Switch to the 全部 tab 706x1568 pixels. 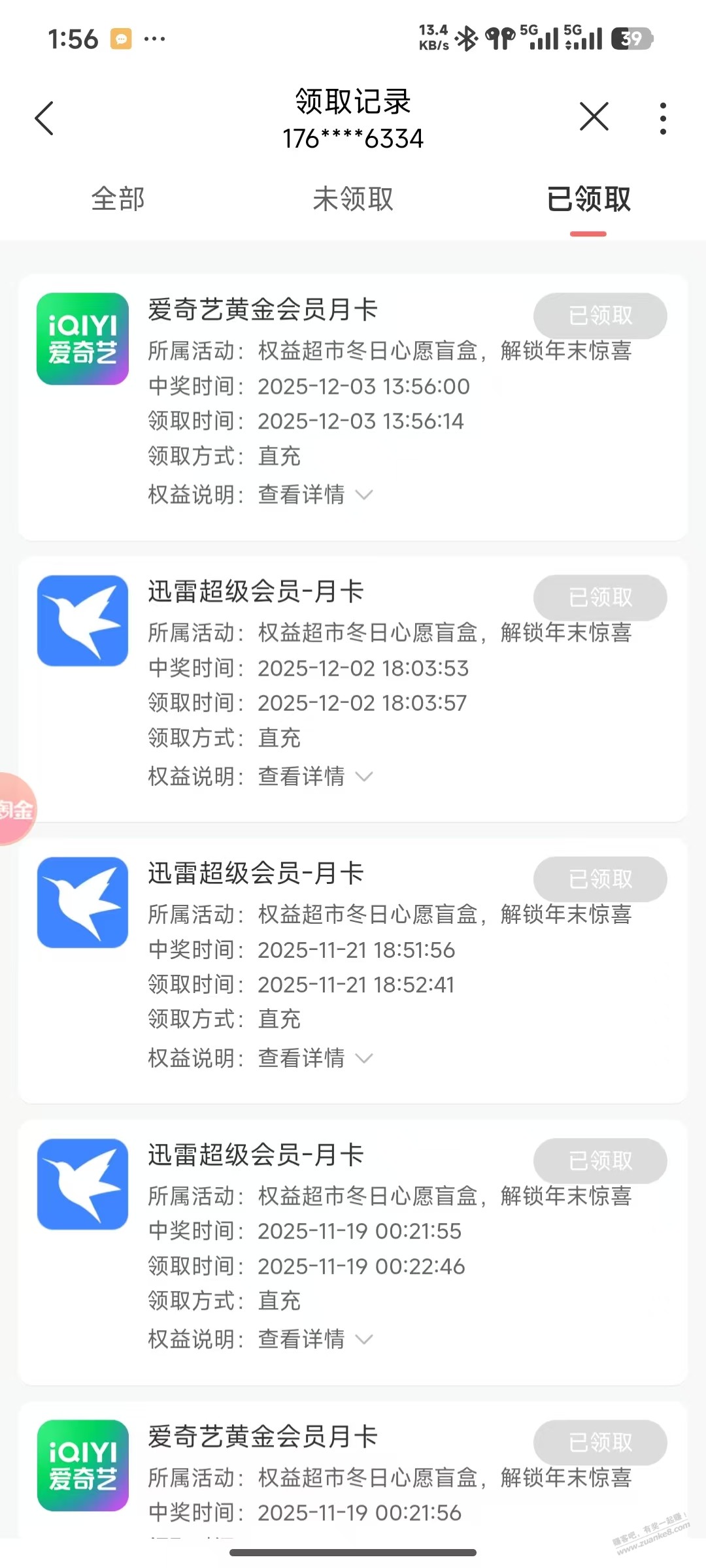[118, 199]
